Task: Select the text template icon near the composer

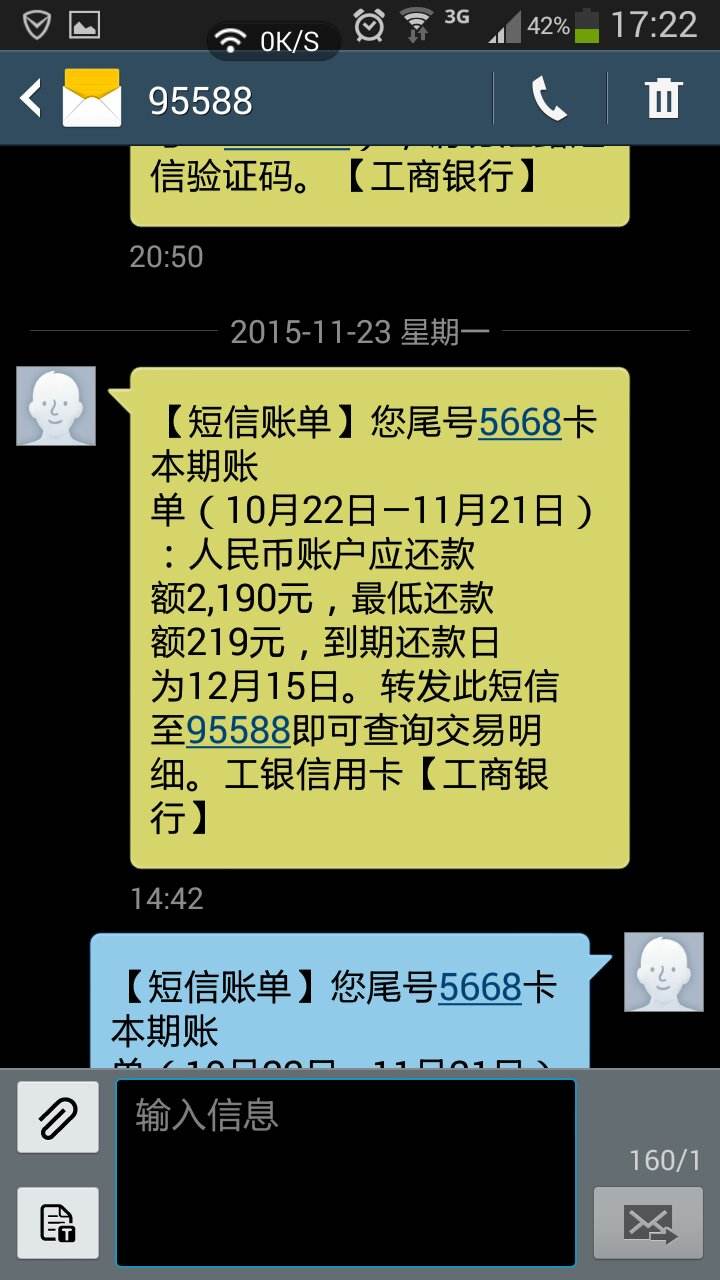Action: coord(56,1222)
